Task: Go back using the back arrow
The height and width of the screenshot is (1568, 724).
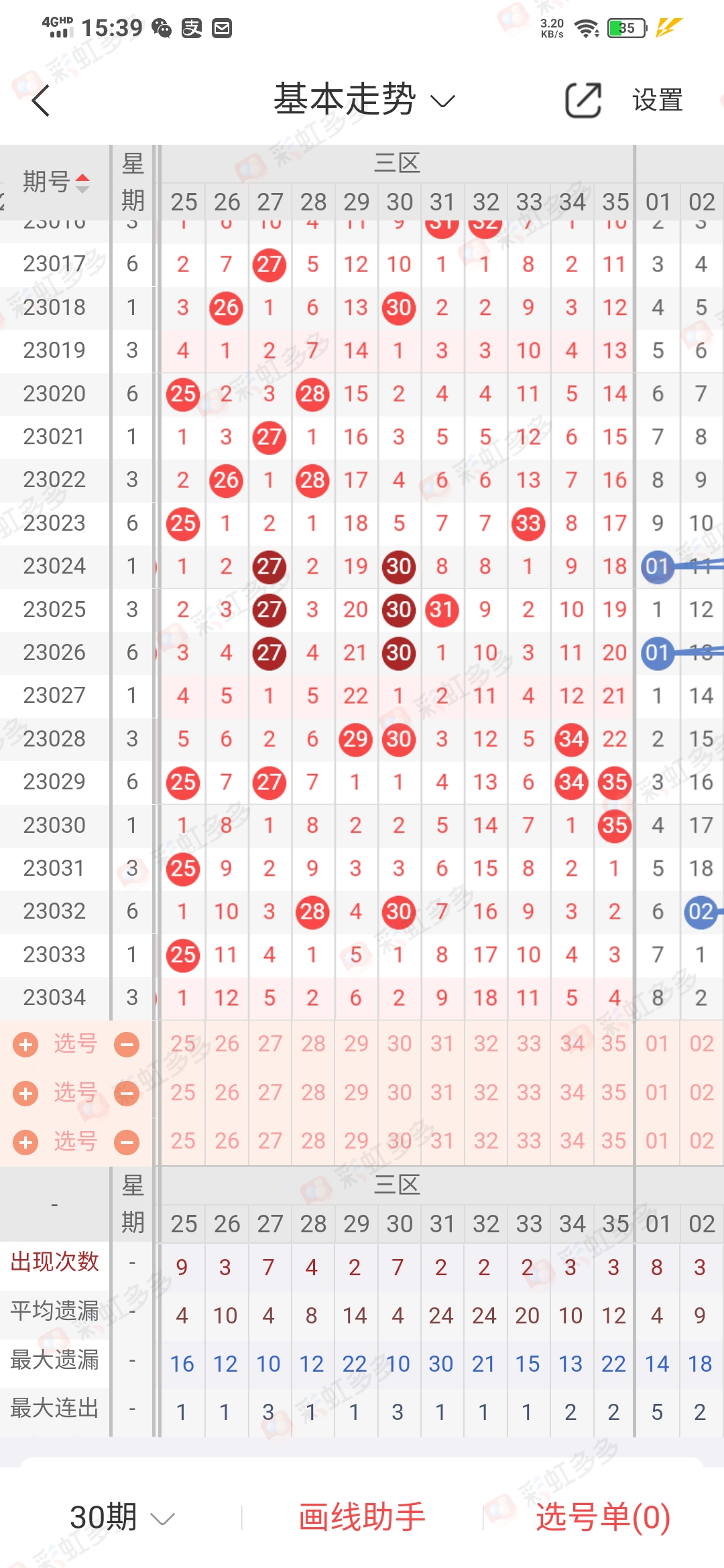Action: coord(42,101)
